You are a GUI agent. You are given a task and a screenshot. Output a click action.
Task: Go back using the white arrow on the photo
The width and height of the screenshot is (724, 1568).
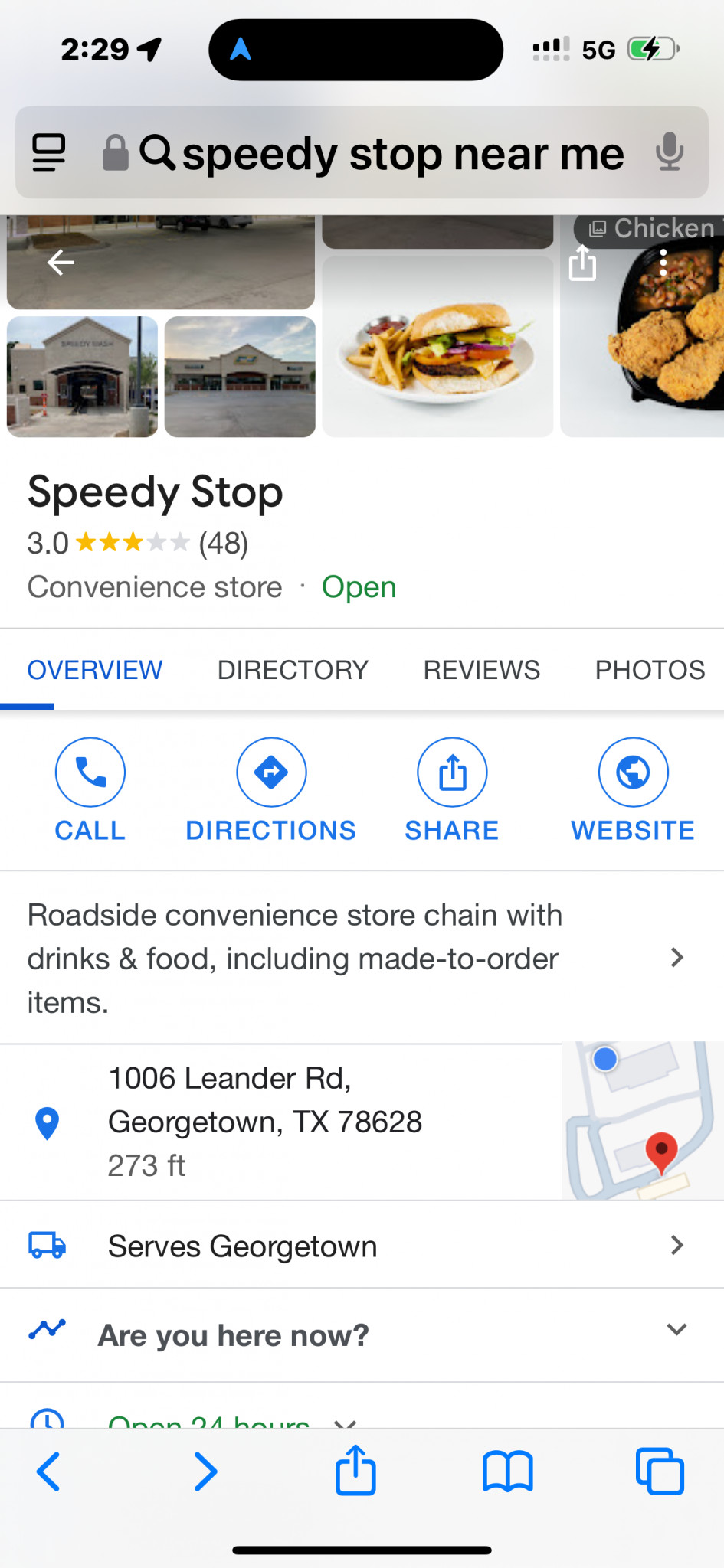(61, 263)
